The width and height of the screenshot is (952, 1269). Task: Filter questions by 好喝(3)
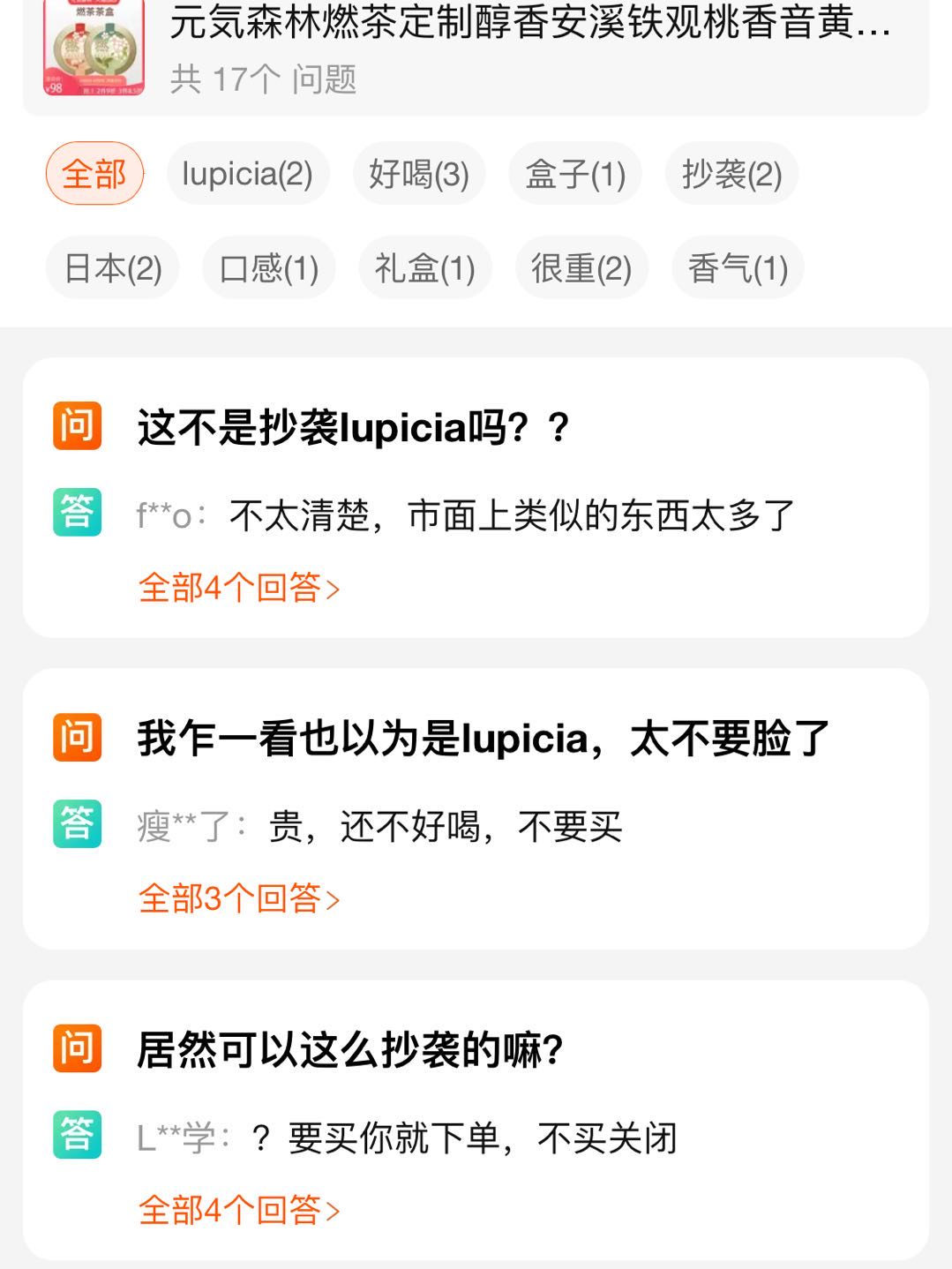(x=418, y=174)
